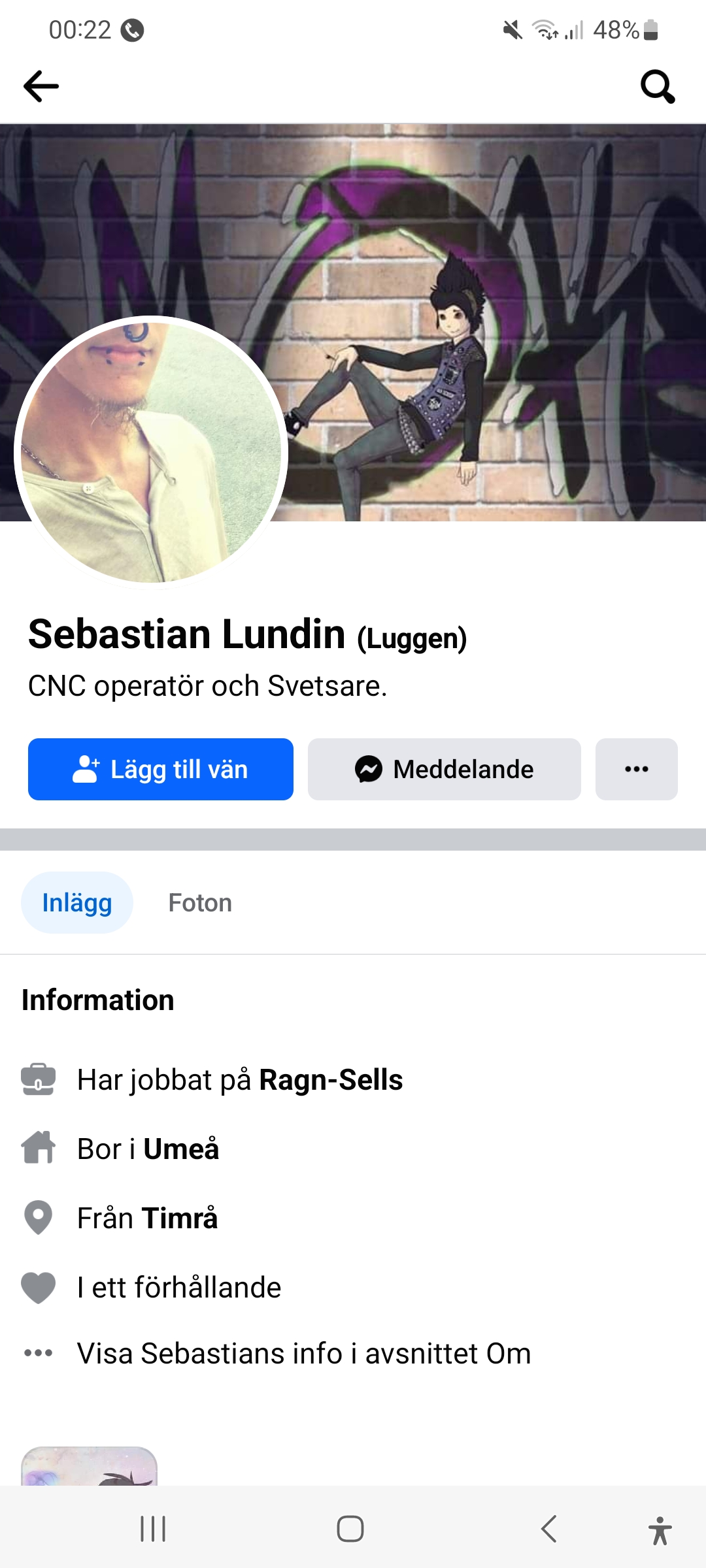Open the three-dot more options button
The width and height of the screenshot is (706, 1568).
636,769
